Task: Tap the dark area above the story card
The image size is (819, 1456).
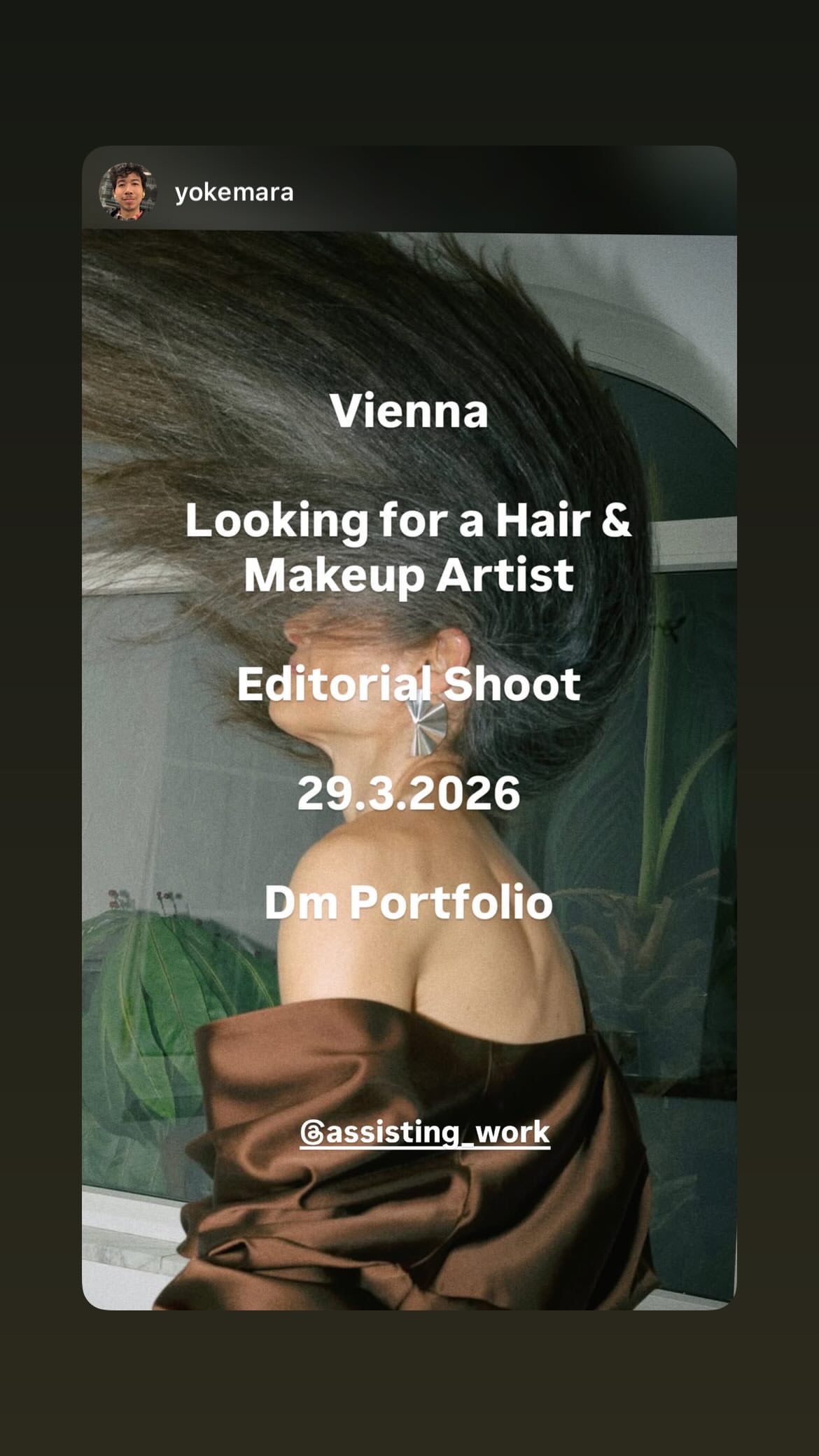Action: (x=409, y=70)
